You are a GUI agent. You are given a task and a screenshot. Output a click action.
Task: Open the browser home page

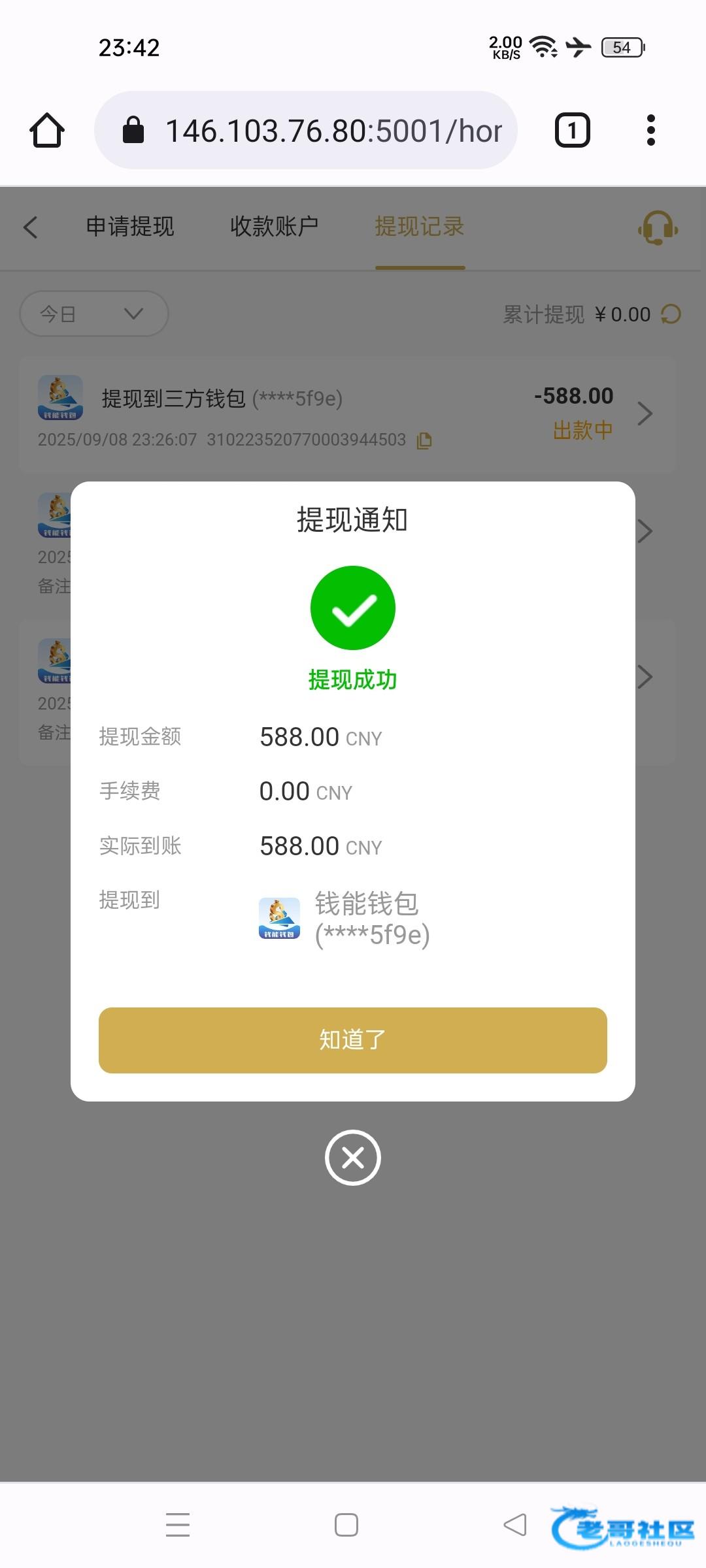click(47, 130)
